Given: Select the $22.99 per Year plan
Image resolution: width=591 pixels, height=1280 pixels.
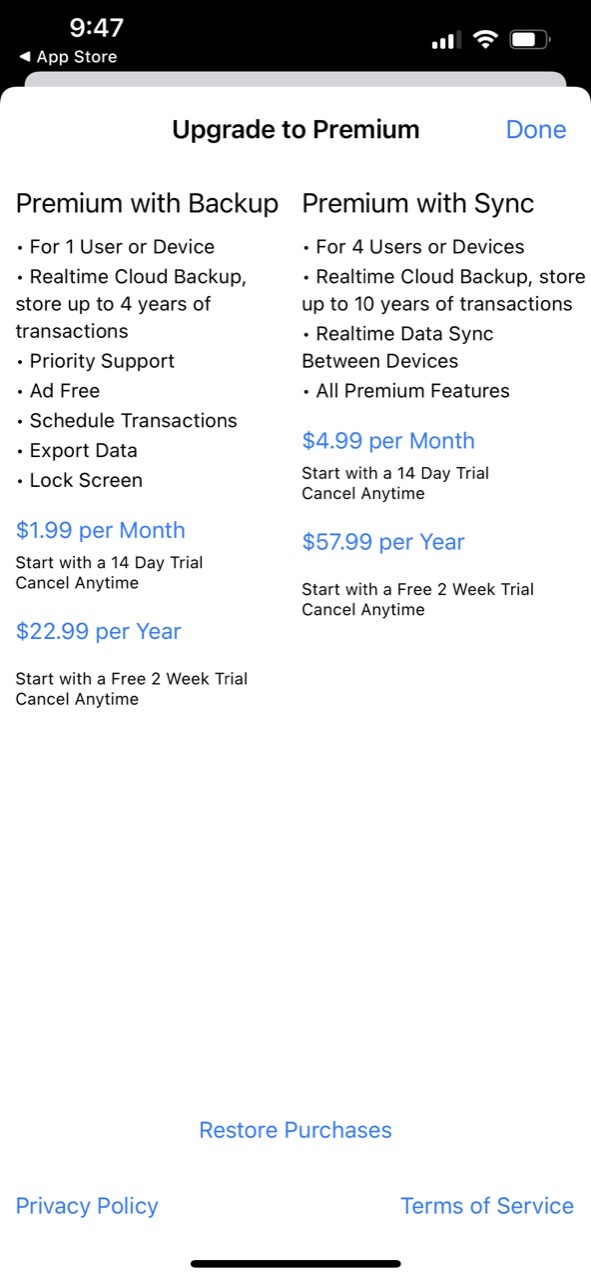Looking at the screenshot, I should [98, 631].
